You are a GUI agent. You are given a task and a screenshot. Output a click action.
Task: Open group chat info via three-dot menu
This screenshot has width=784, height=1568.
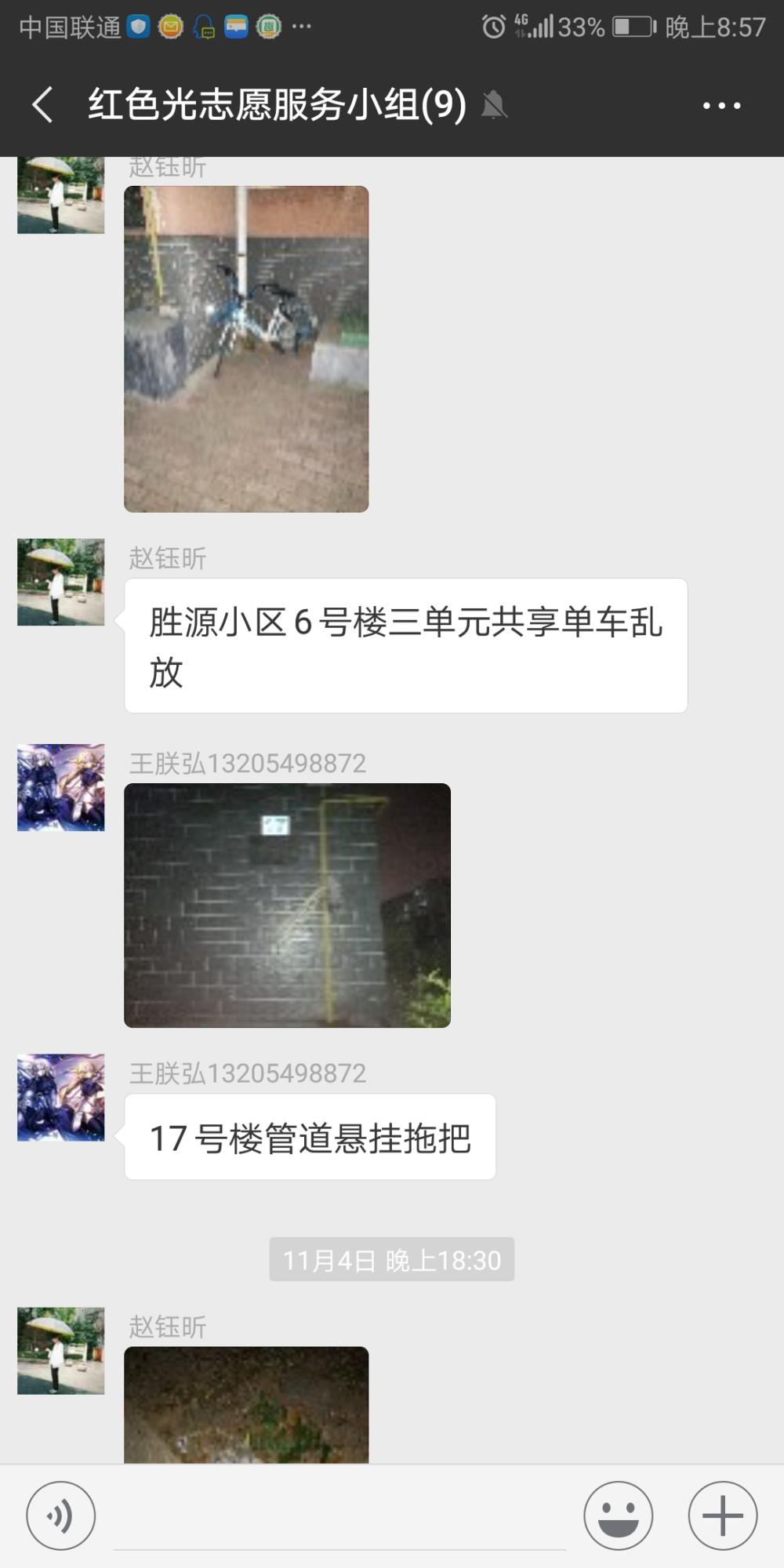(721, 105)
